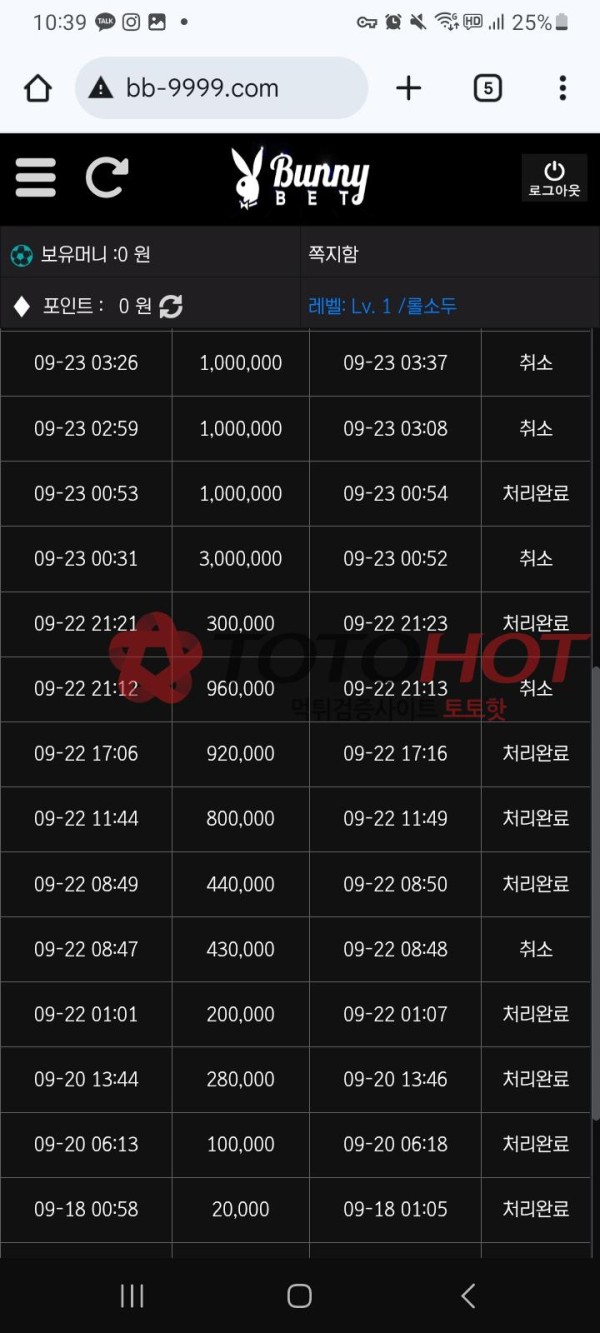The height and width of the screenshot is (1333, 600).
Task: Open the browser overflow menu
Action: (562, 88)
